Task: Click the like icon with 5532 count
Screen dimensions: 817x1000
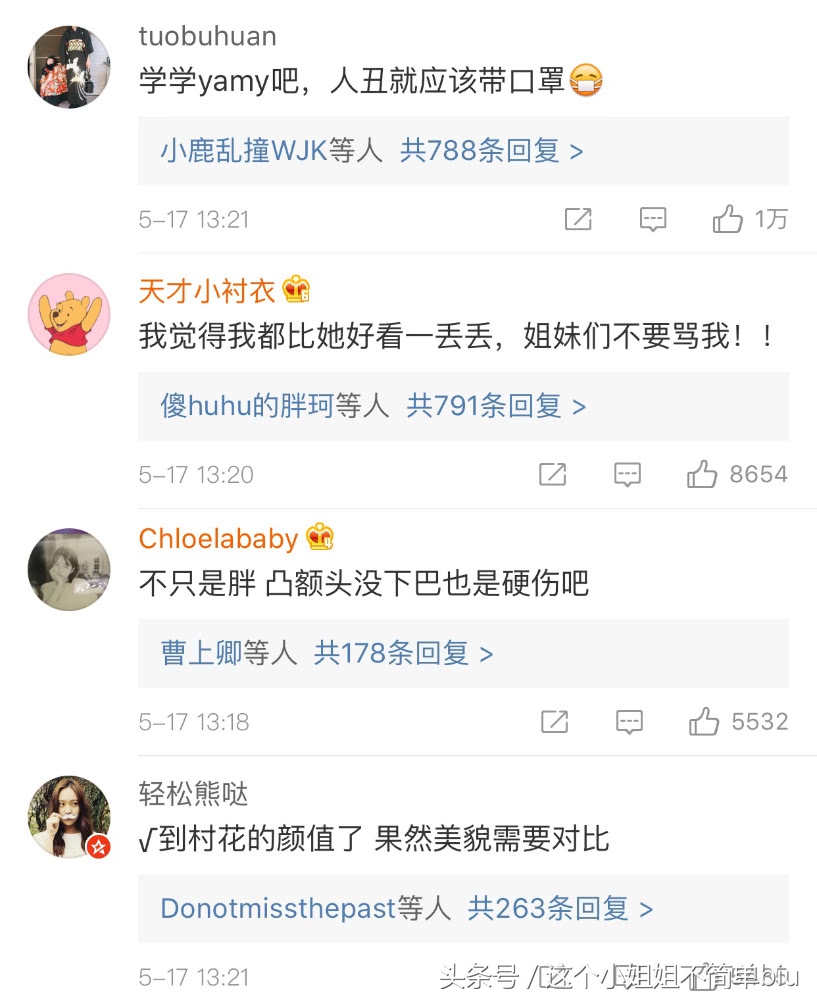Action: (x=702, y=721)
